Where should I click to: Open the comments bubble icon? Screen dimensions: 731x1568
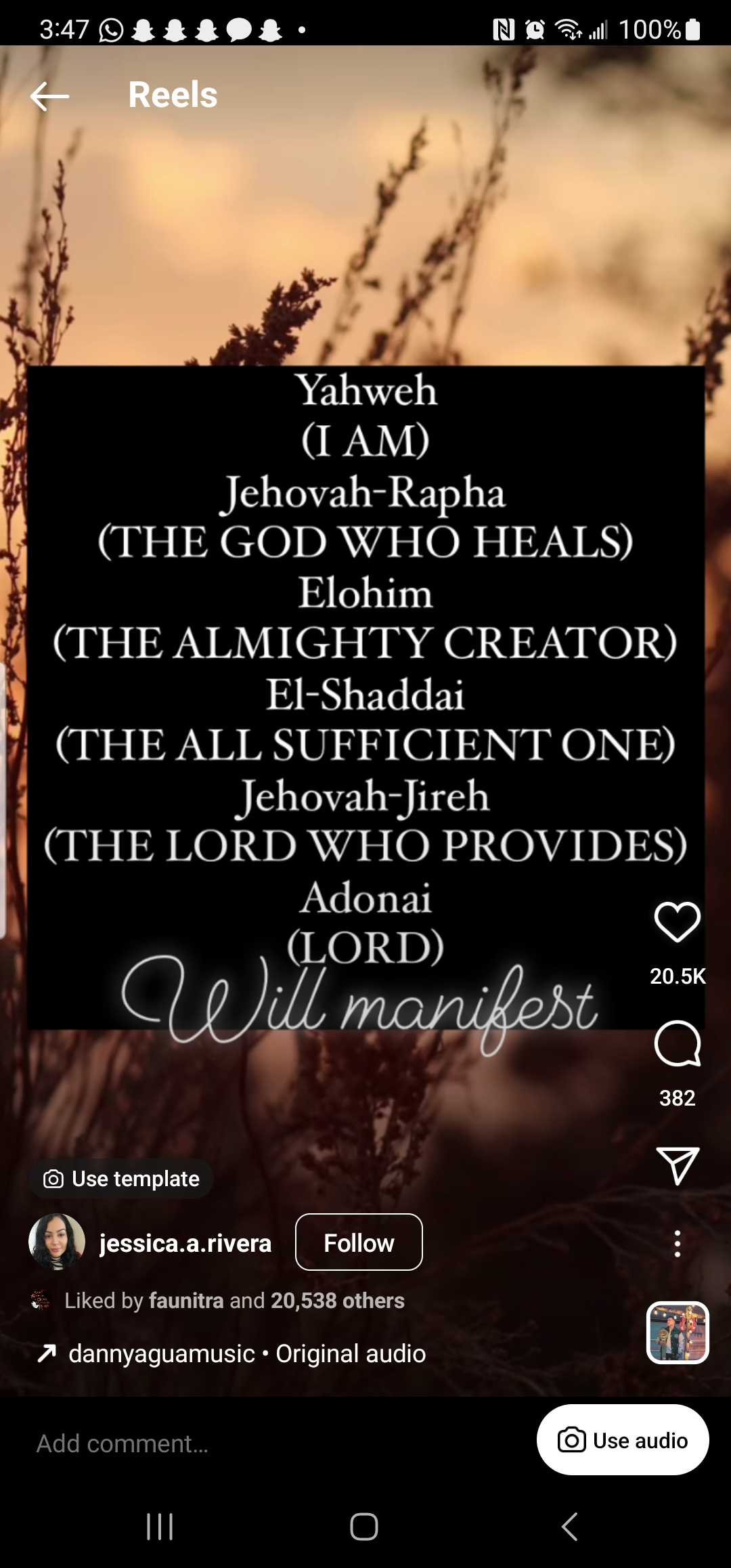point(677,1044)
